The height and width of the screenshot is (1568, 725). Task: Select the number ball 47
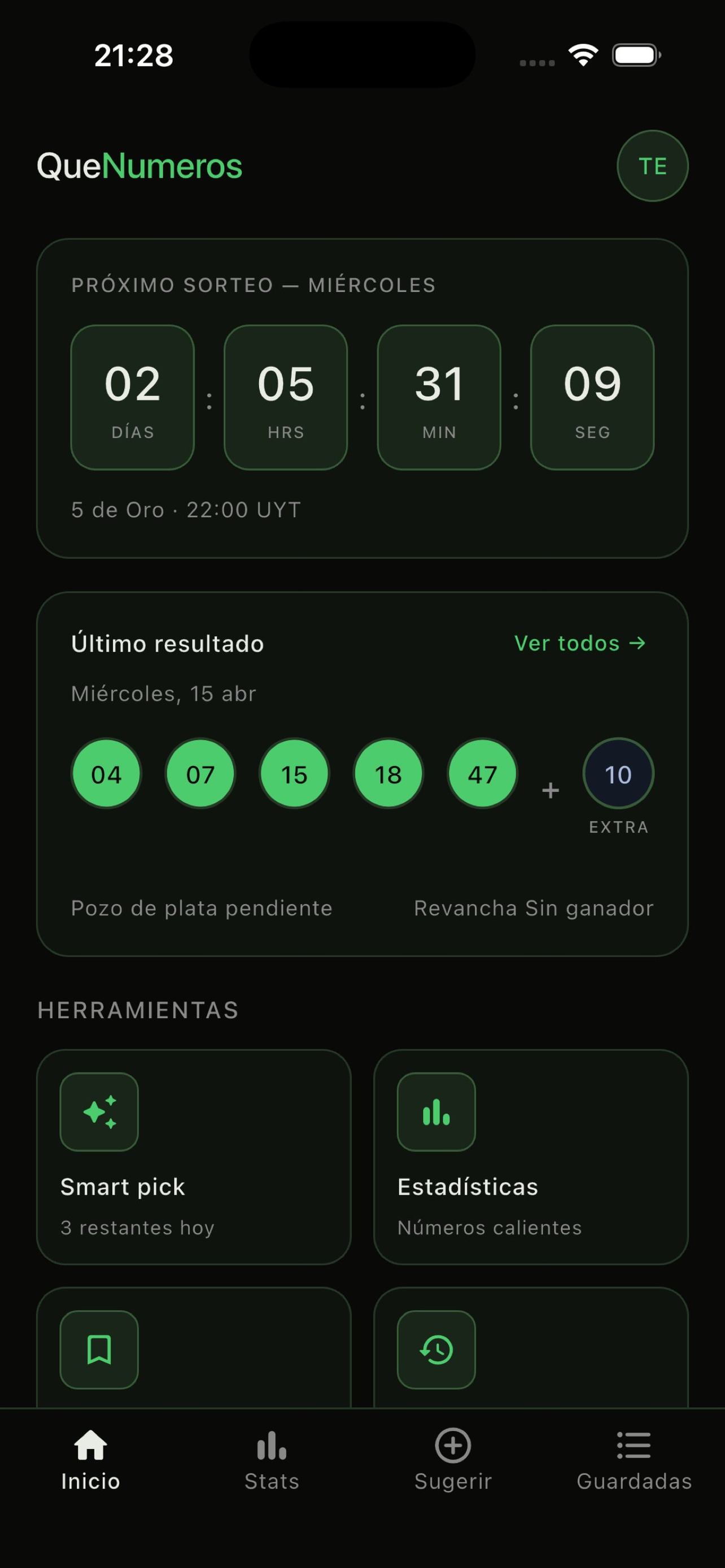(481, 774)
